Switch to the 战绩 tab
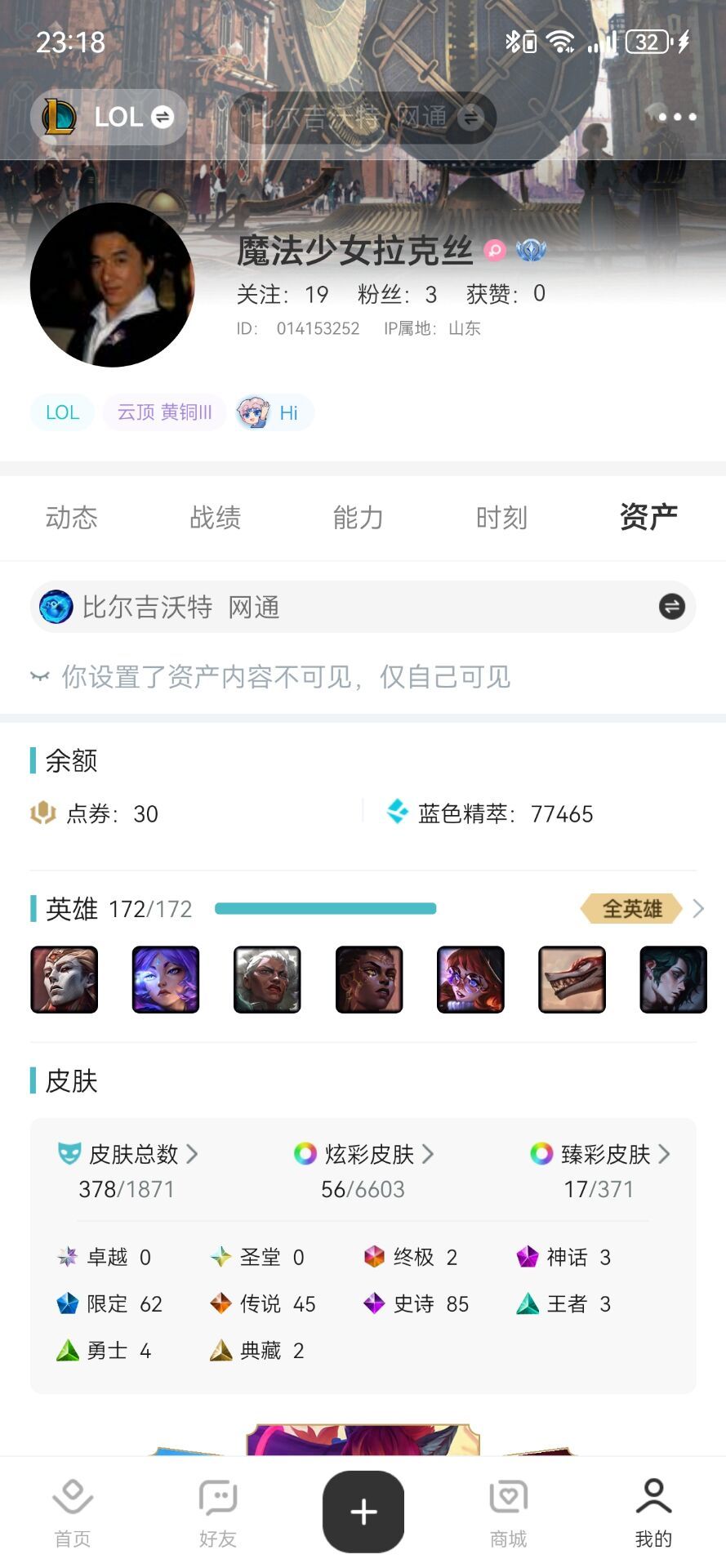The height and width of the screenshot is (1568, 726). coord(215,518)
